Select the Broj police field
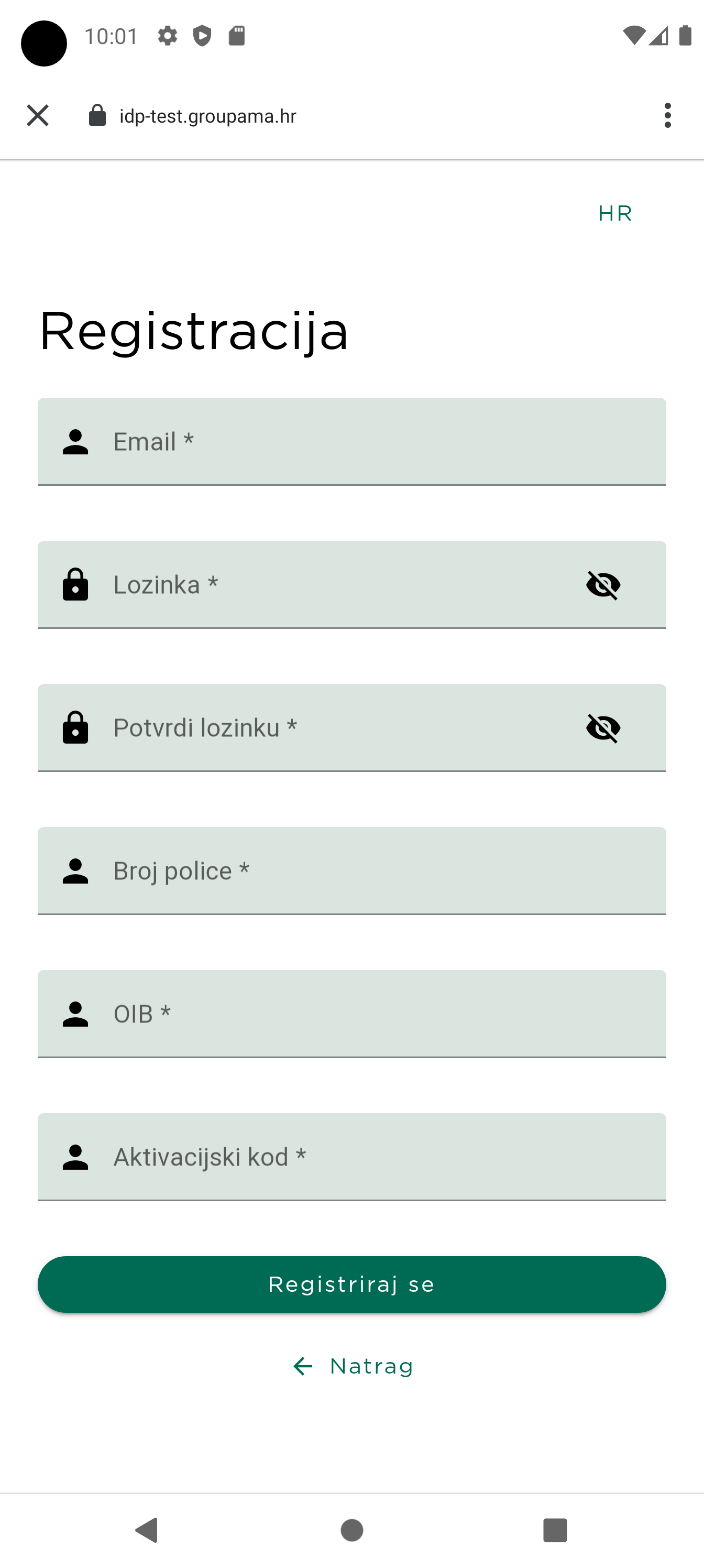704x1568 pixels. pyautogui.click(x=351, y=870)
